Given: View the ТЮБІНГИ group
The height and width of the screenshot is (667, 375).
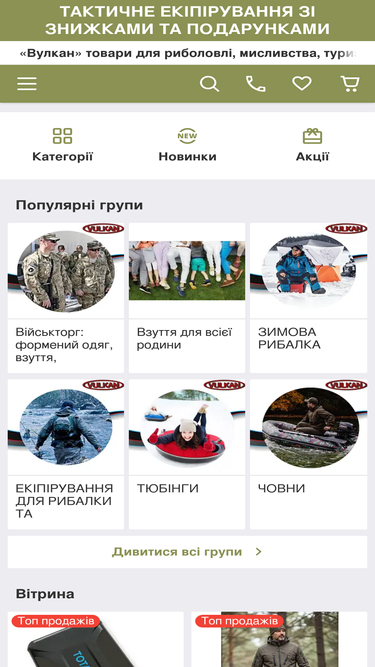Looking at the screenshot, I should (x=187, y=454).
